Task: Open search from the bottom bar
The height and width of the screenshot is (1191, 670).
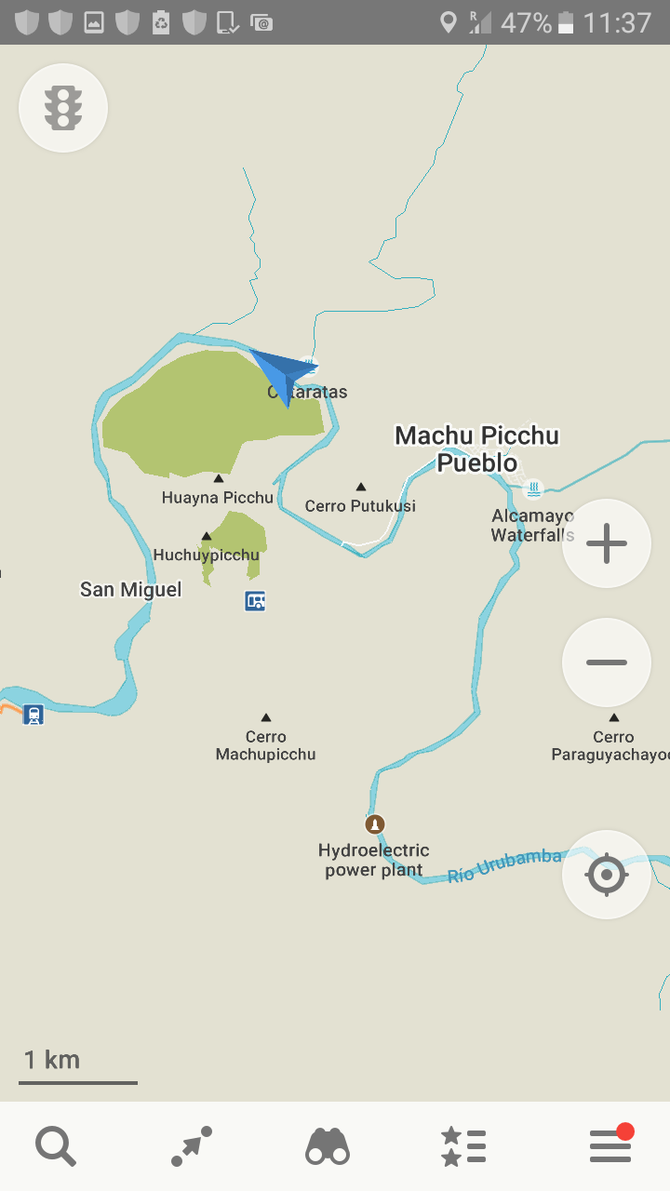Action: pos(56,1146)
